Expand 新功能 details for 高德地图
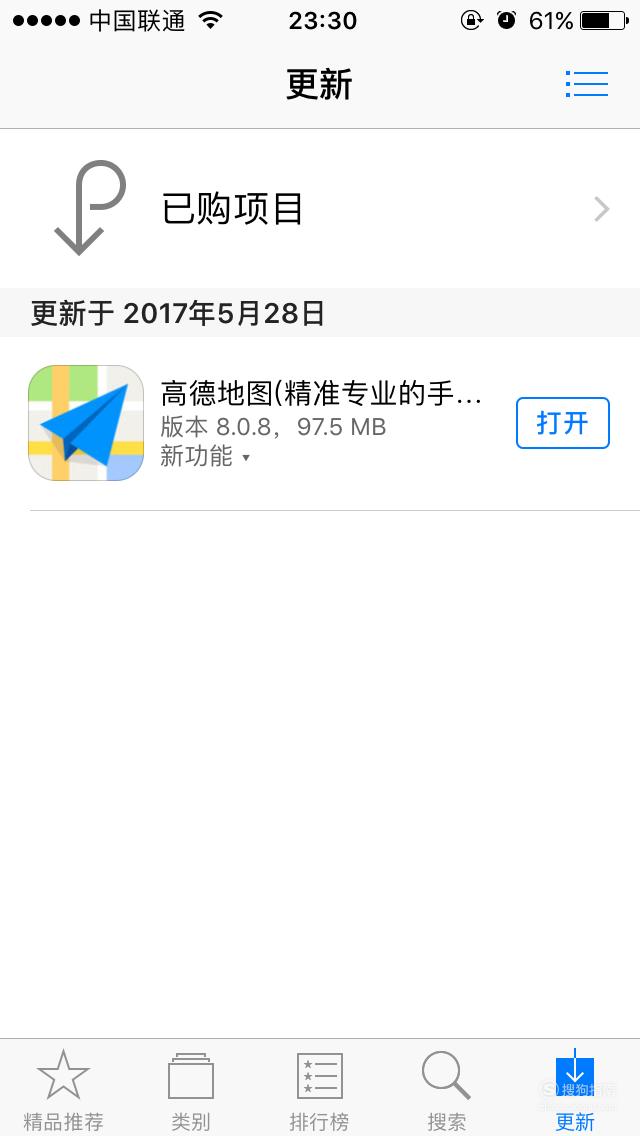640x1136 pixels. 205,456
